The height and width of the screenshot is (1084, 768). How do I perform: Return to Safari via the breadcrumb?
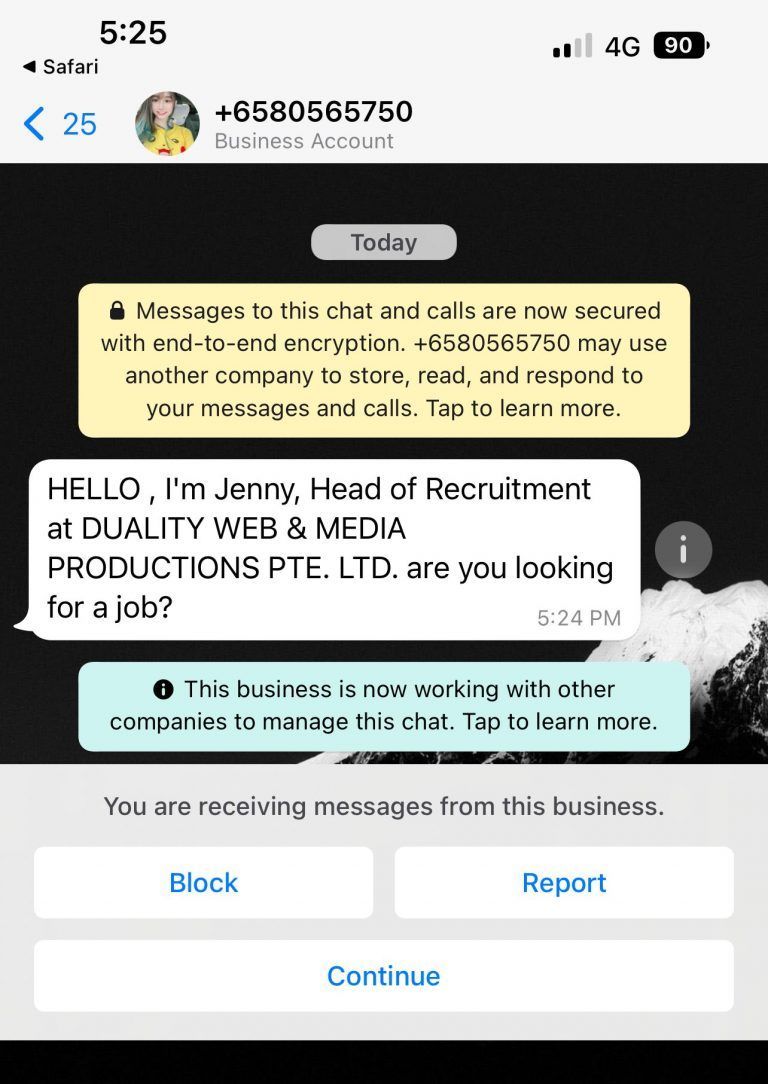pyautogui.click(x=60, y=67)
